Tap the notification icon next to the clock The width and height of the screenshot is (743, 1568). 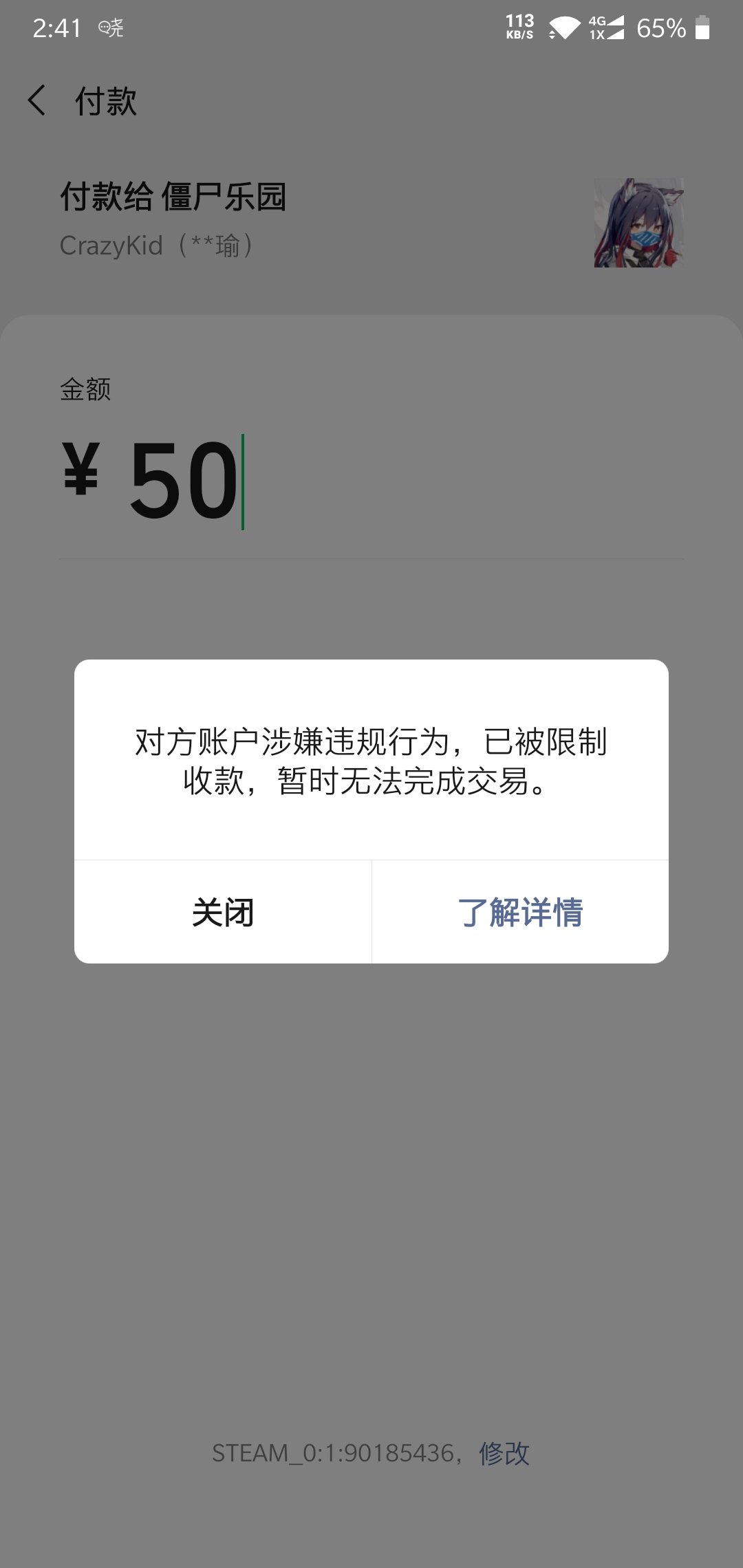(x=109, y=29)
